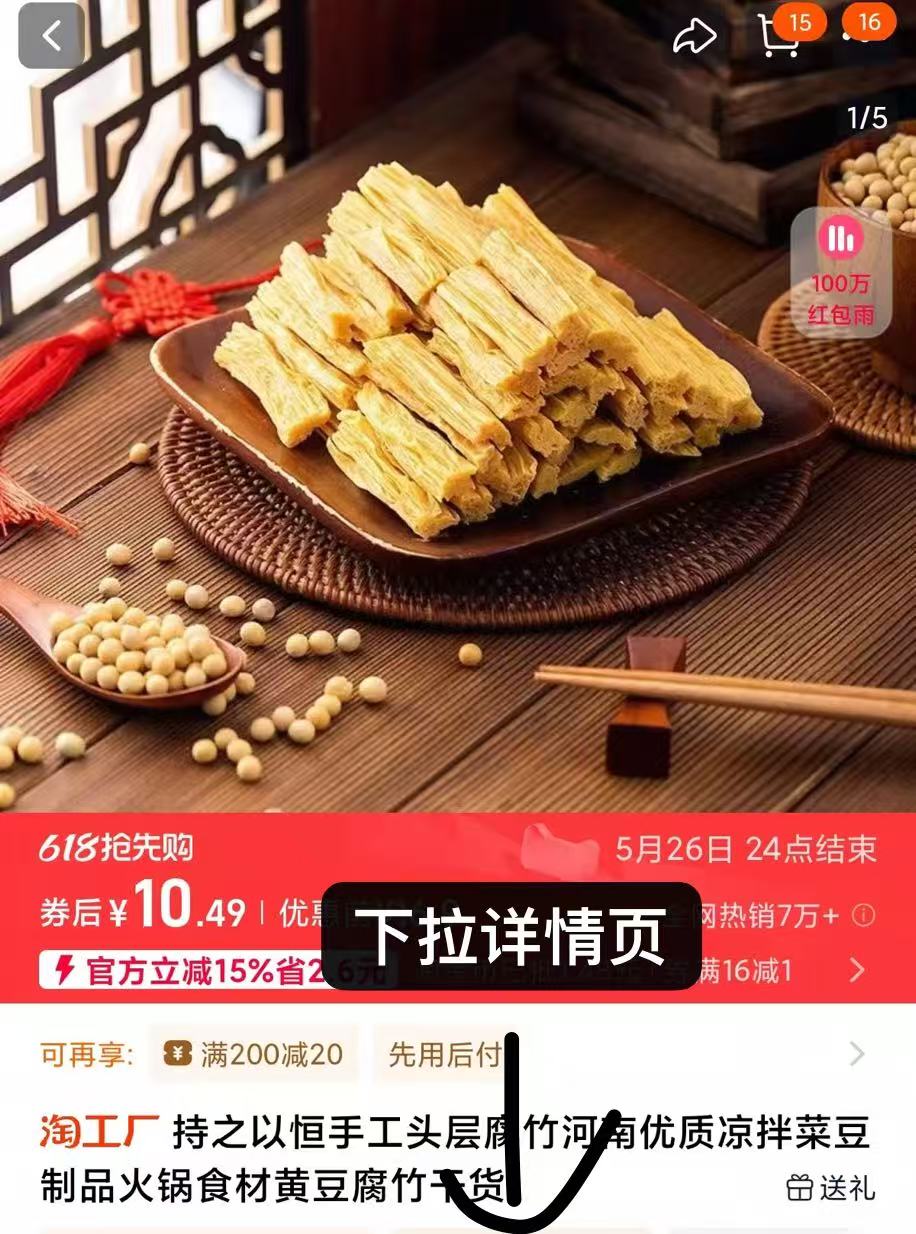The width and height of the screenshot is (916, 1234).
Task: Open the shopping cart
Action: [x=778, y=36]
